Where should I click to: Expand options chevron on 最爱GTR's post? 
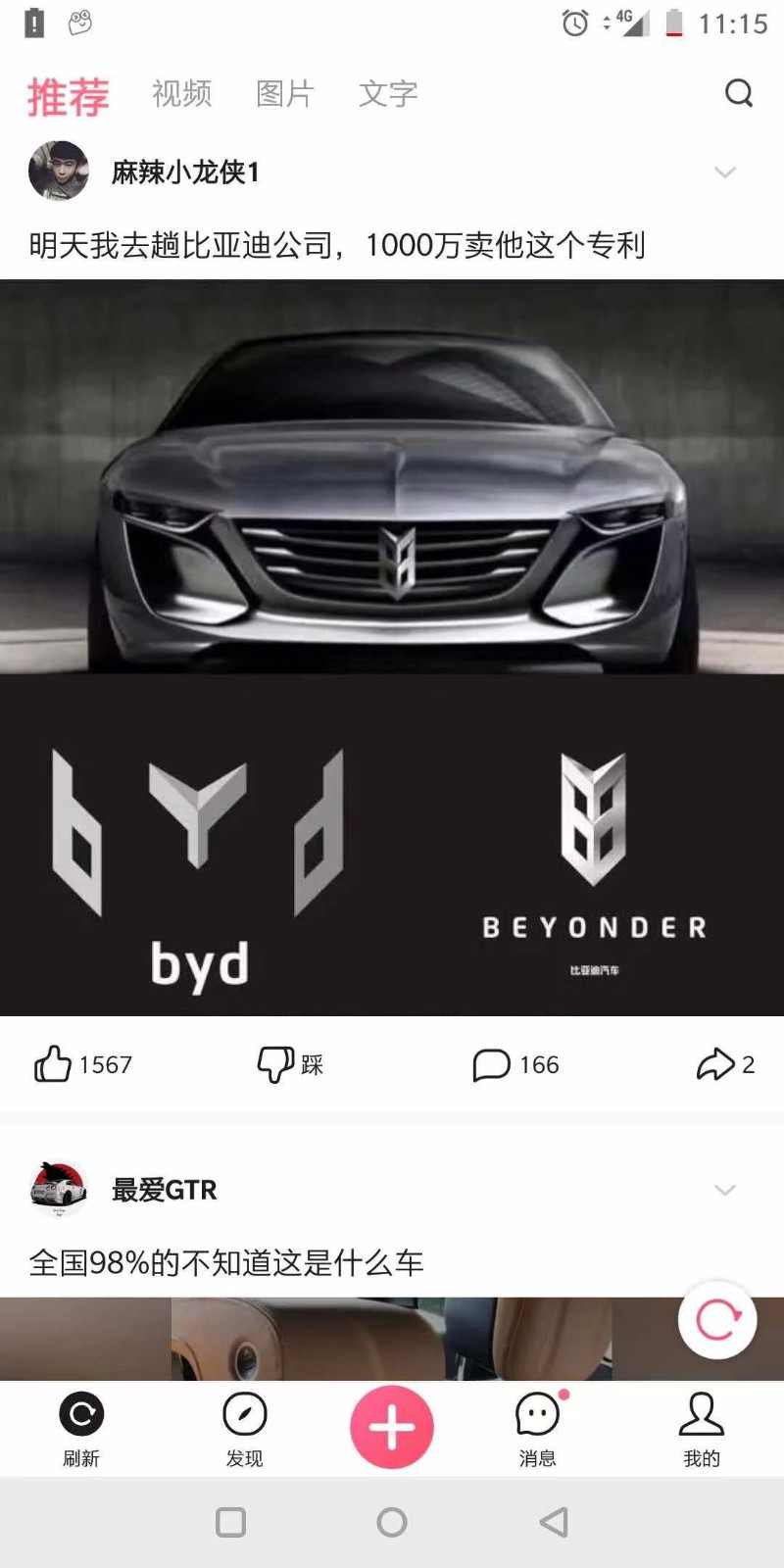(725, 1190)
